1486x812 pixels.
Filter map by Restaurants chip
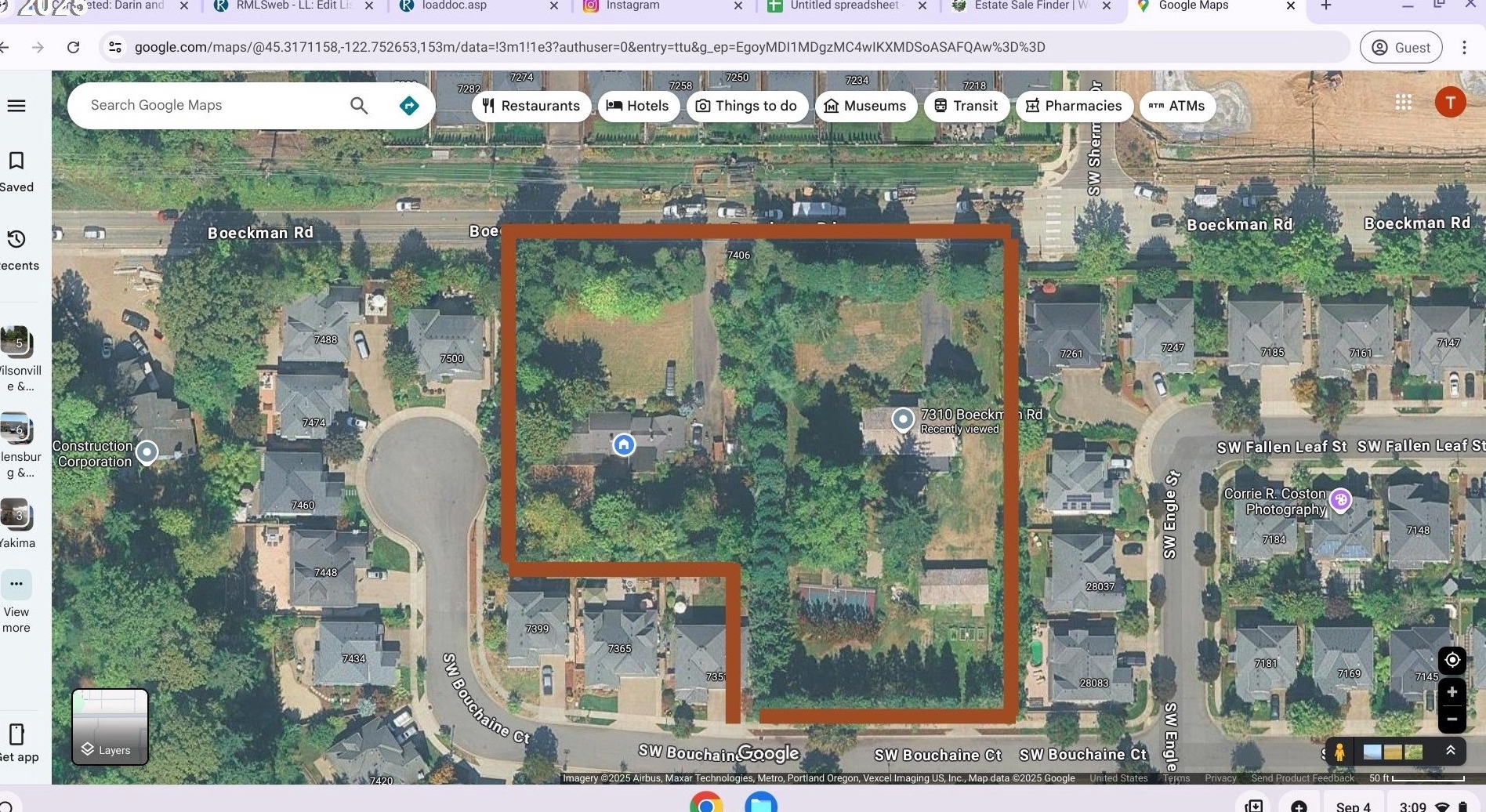tap(531, 106)
